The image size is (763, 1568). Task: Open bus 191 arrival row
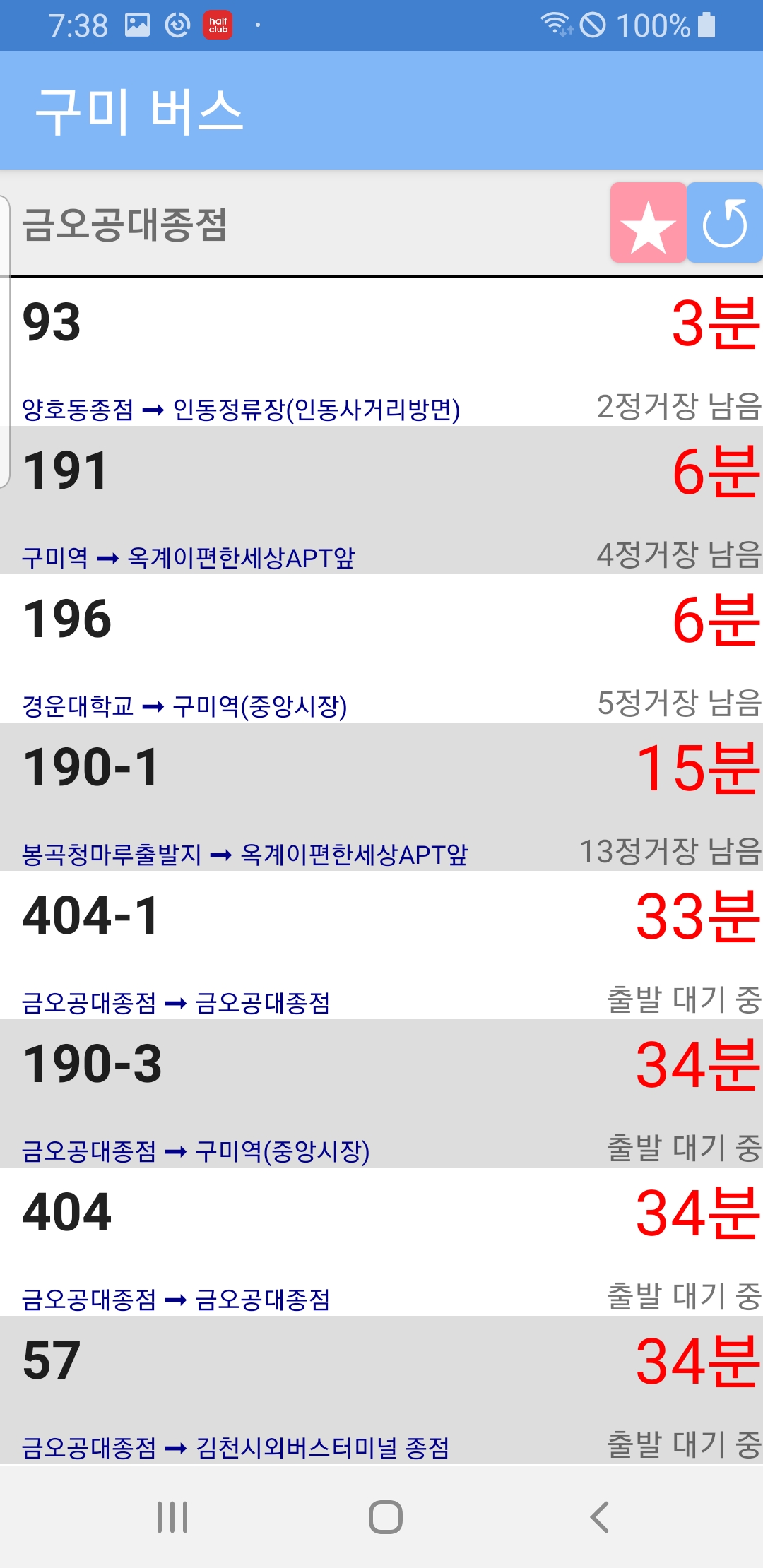pyautogui.click(x=381, y=500)
